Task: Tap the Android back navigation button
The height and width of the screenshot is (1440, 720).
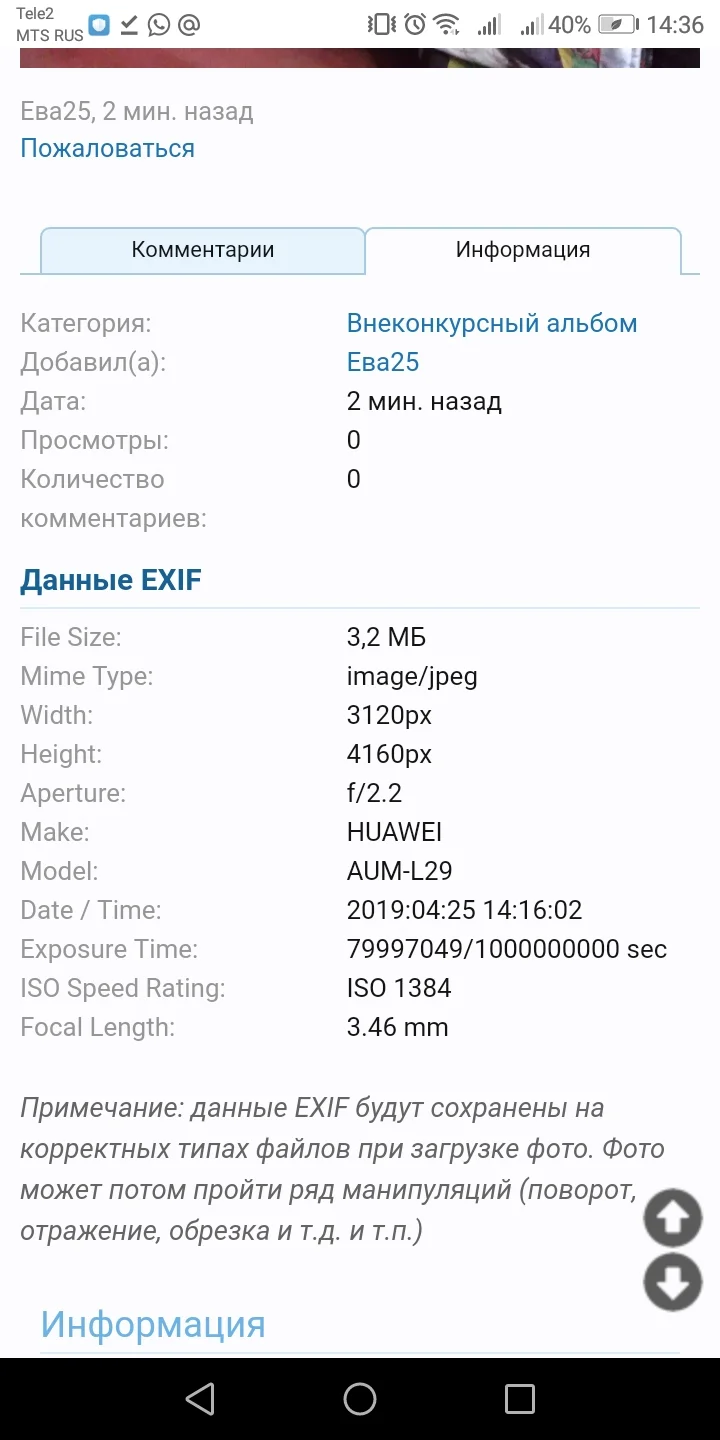Action: pyautogui.click(x=200, y=1398)
